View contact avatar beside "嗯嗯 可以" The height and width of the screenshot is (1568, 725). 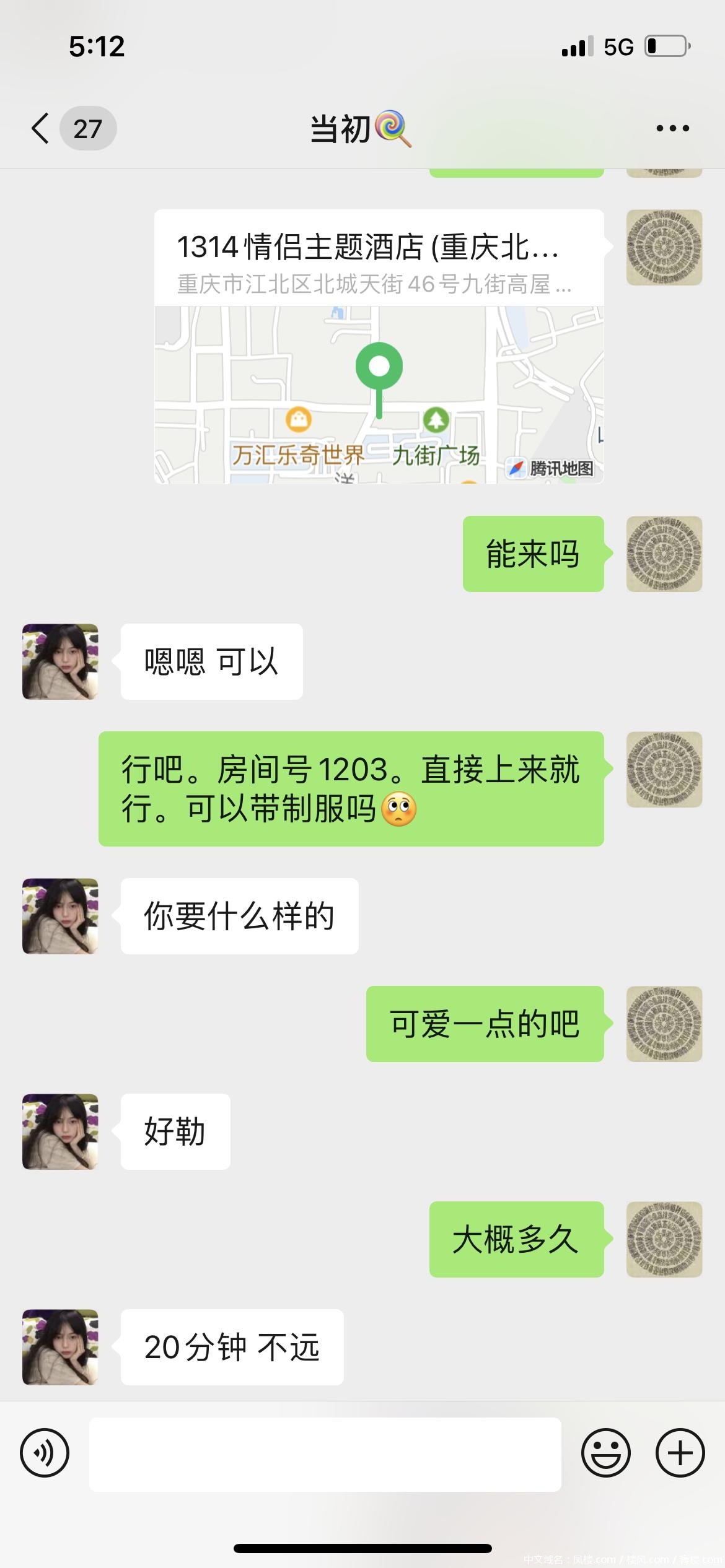coord(60,661)
